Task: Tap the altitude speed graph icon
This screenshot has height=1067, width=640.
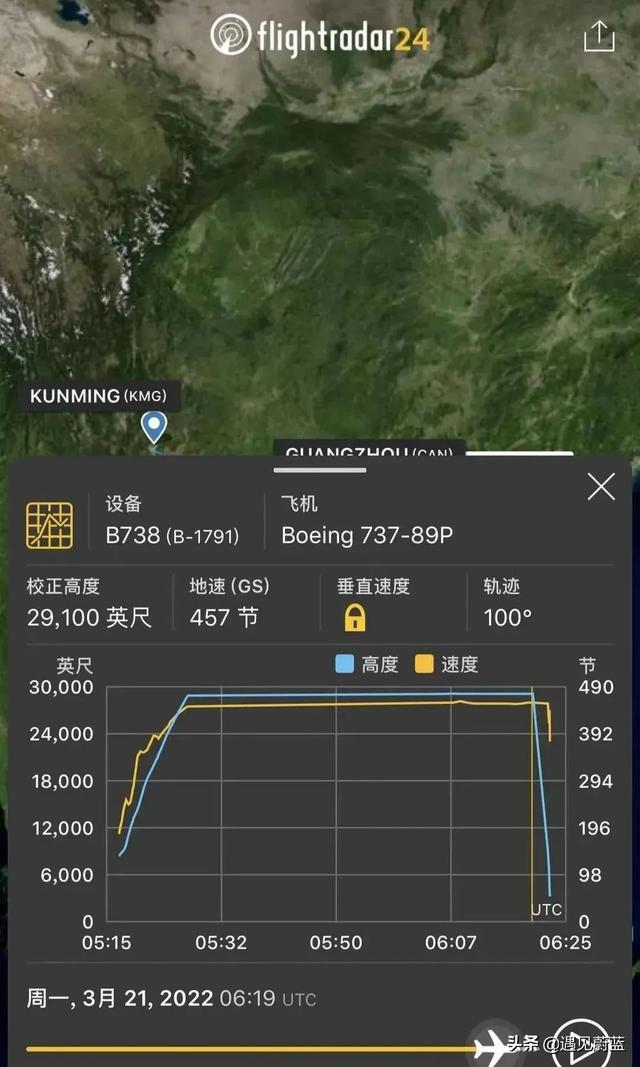Action: (x=49, y=525)
